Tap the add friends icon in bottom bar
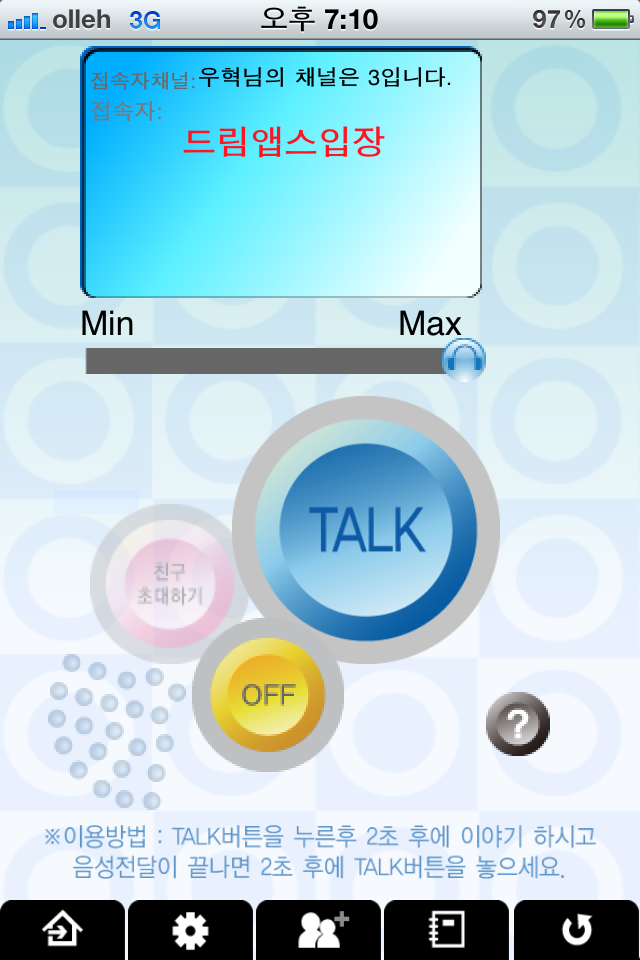Screen dimensions: 640x960 click(320, 930)
